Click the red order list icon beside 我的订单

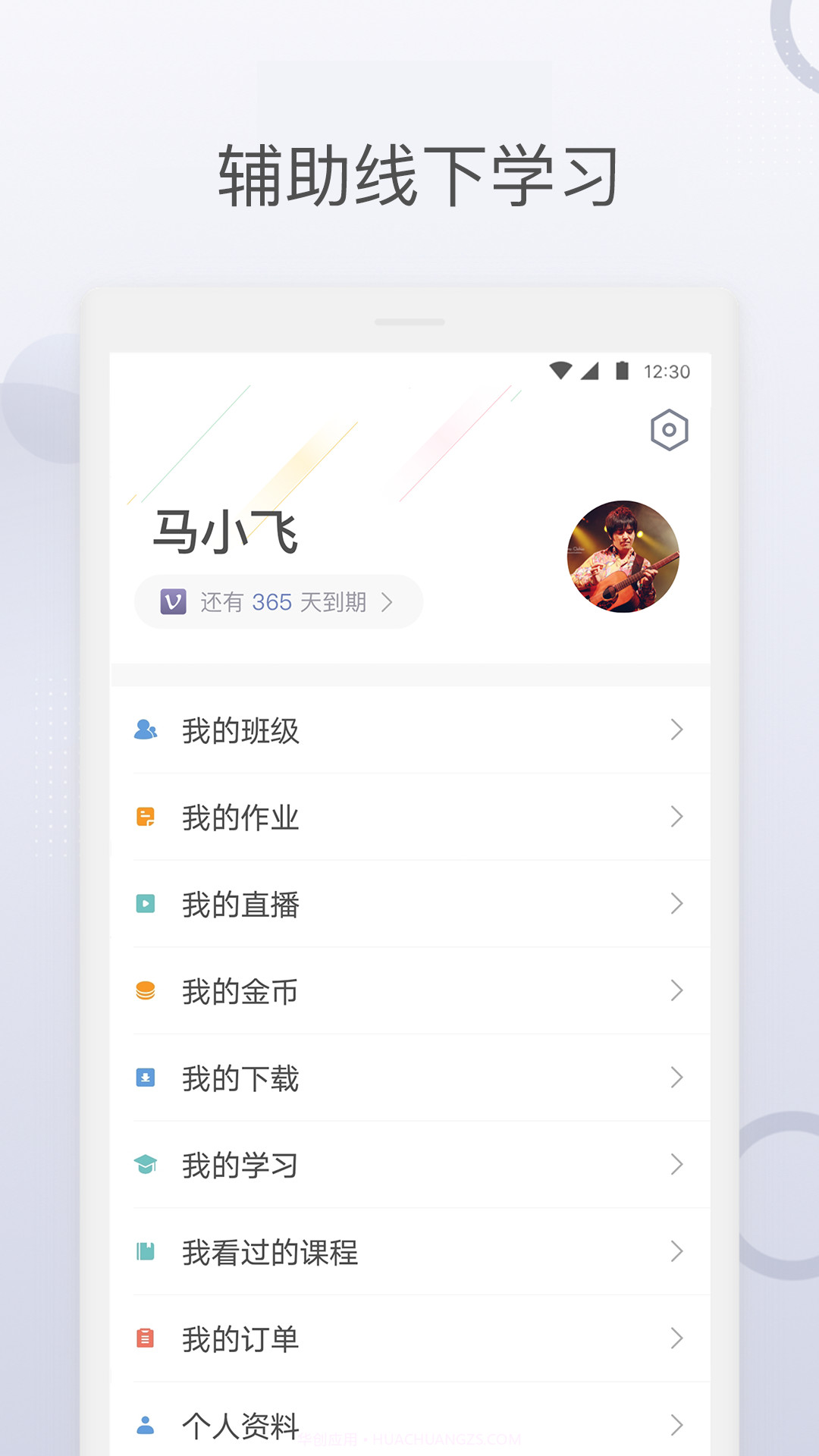pyautogui.click(x=147, y=1339)
